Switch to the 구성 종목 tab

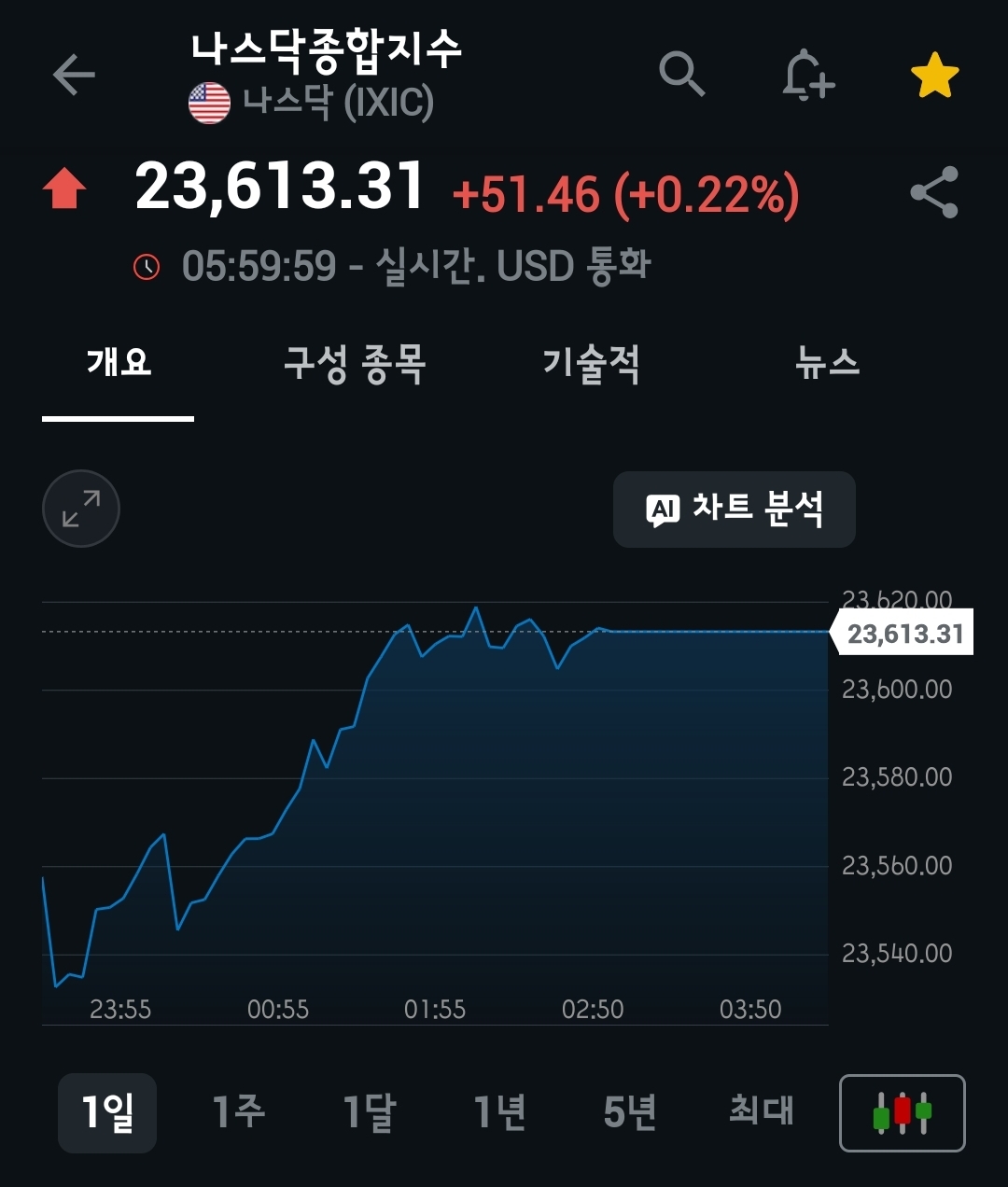[355, 363]
